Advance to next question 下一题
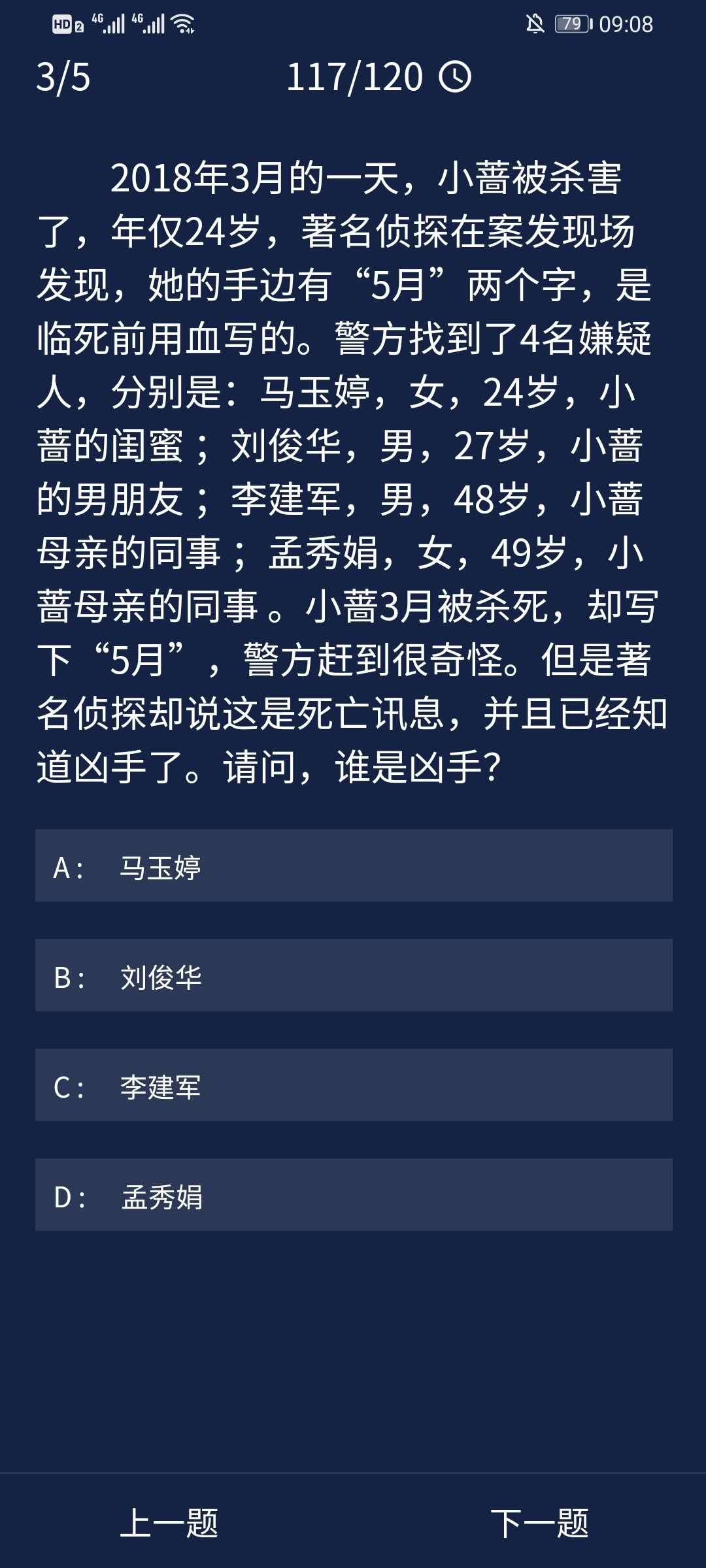Image resolution: width=706 pixels, height=1568 pixels. 539,1524
